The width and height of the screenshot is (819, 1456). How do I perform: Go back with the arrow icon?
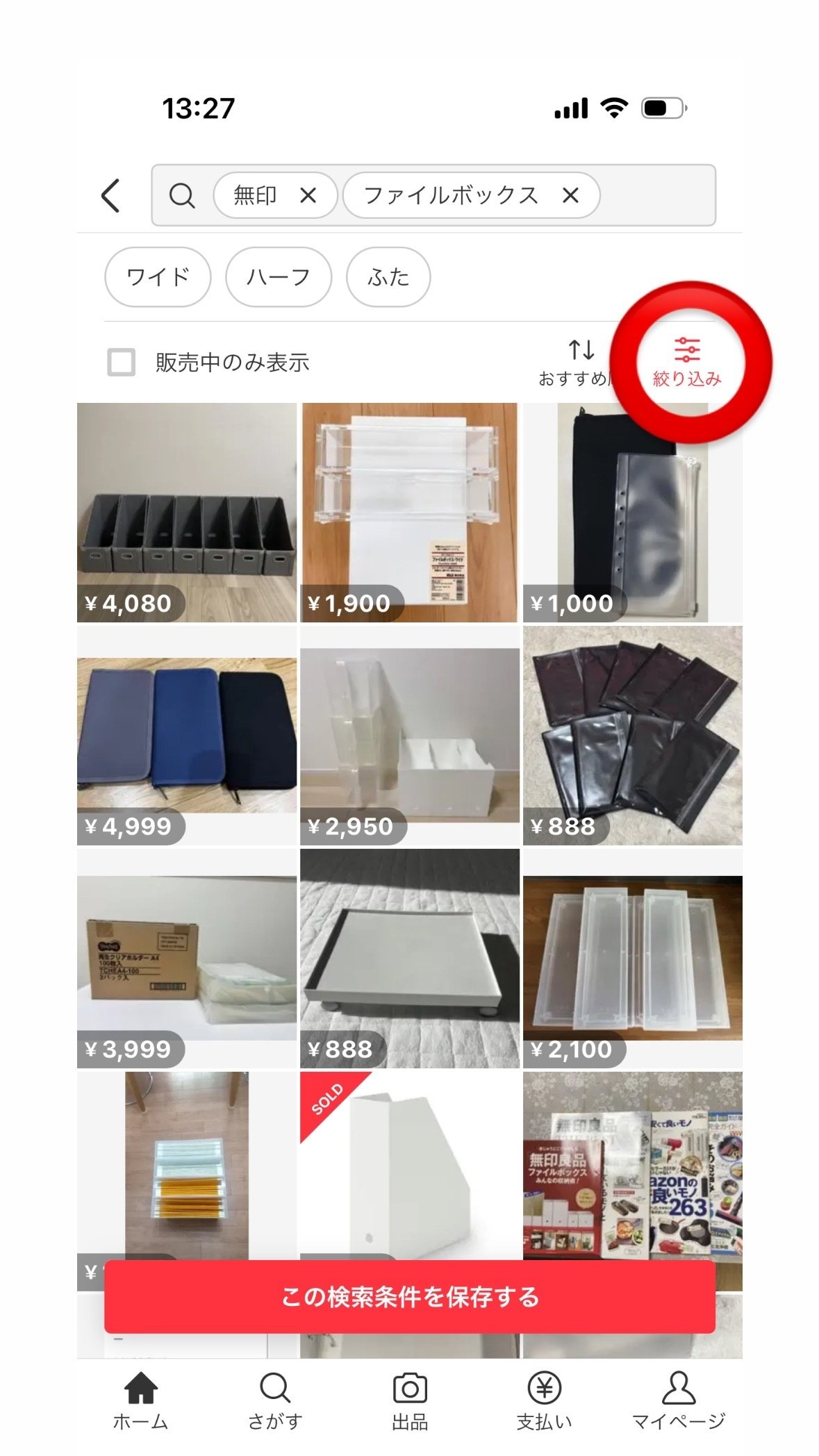click(111, 195)
